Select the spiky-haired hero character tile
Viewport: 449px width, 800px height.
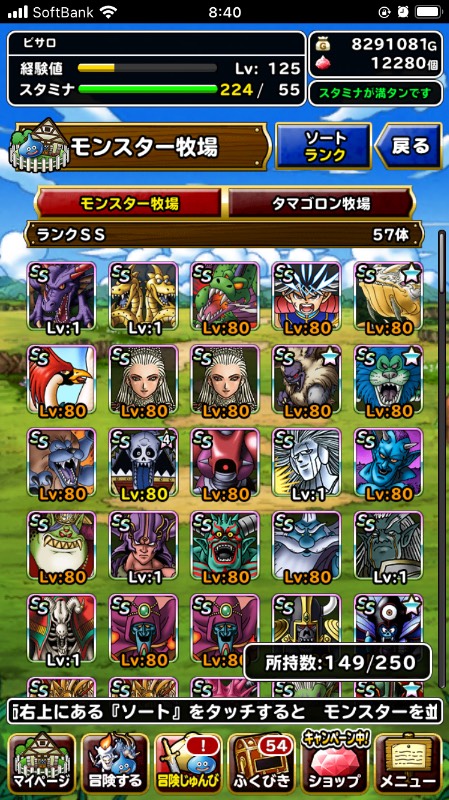(307, 297)
